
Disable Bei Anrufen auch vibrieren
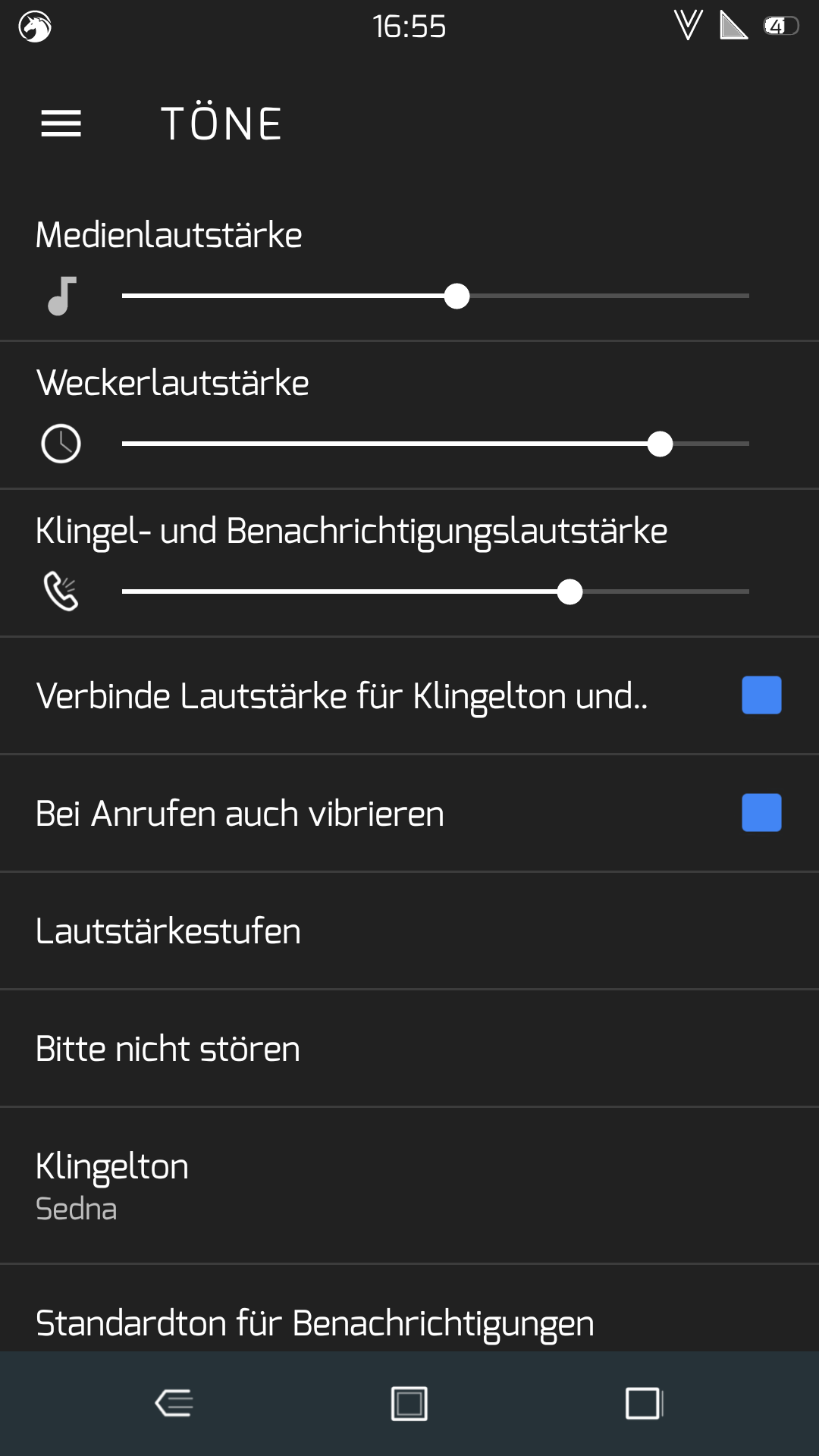pos(761,813)
